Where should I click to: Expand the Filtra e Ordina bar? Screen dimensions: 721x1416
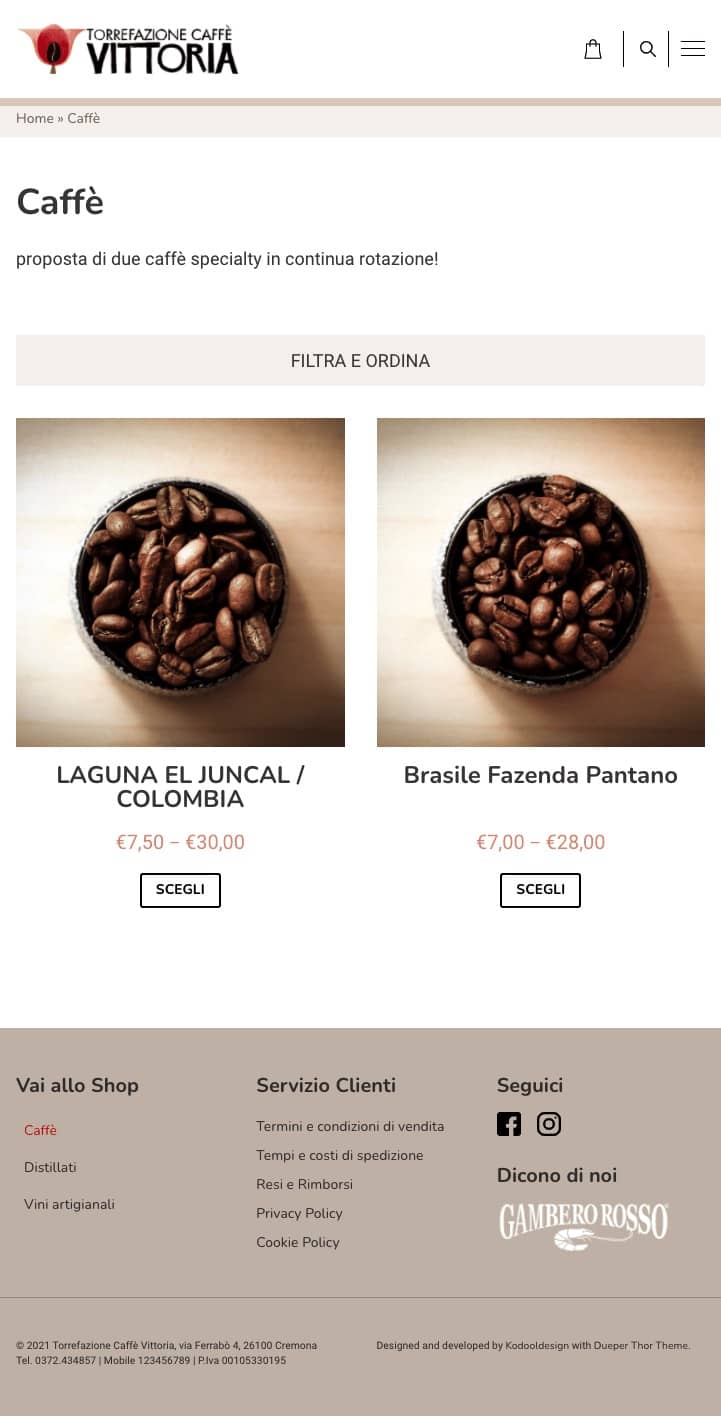click(x=360, y=360)
